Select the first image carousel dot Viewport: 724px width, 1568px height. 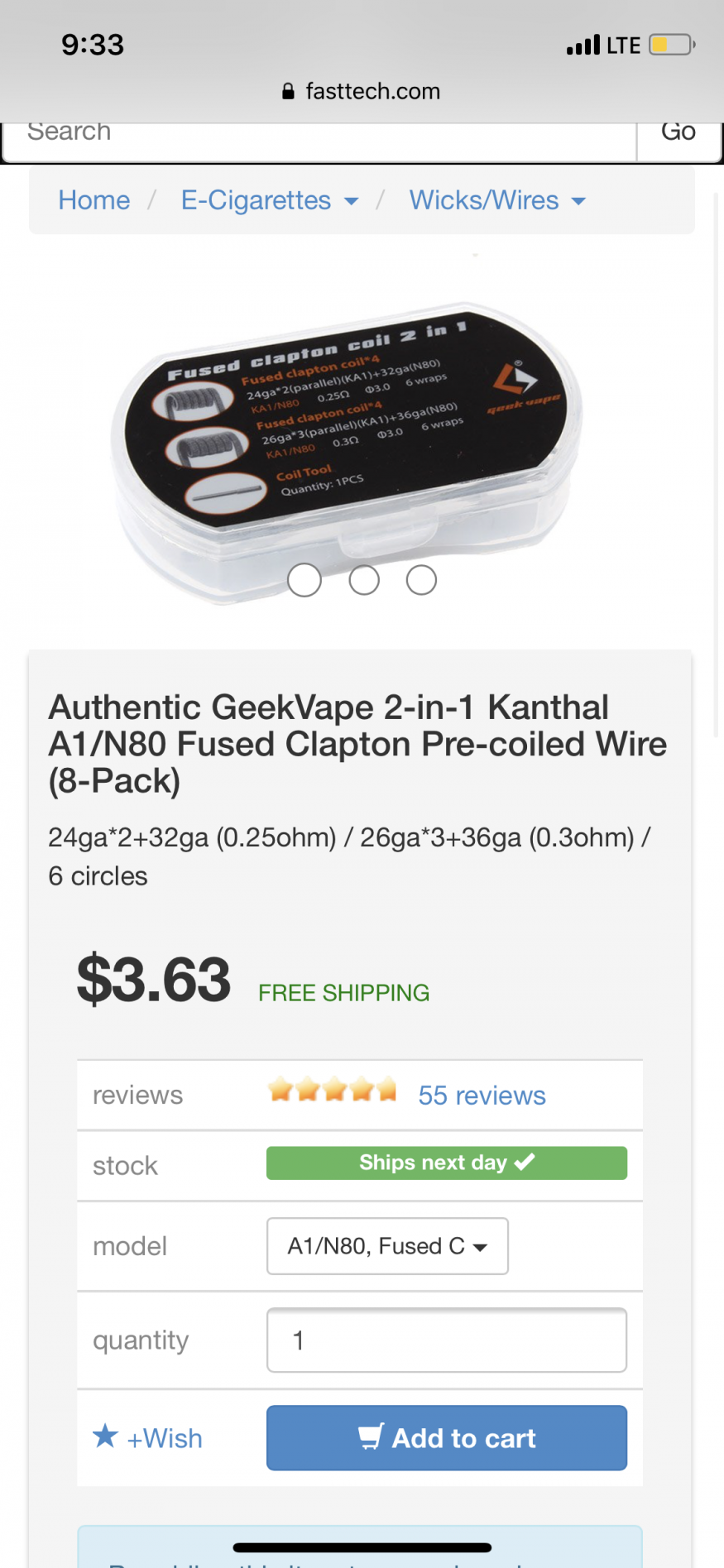[x=304, y=580]
